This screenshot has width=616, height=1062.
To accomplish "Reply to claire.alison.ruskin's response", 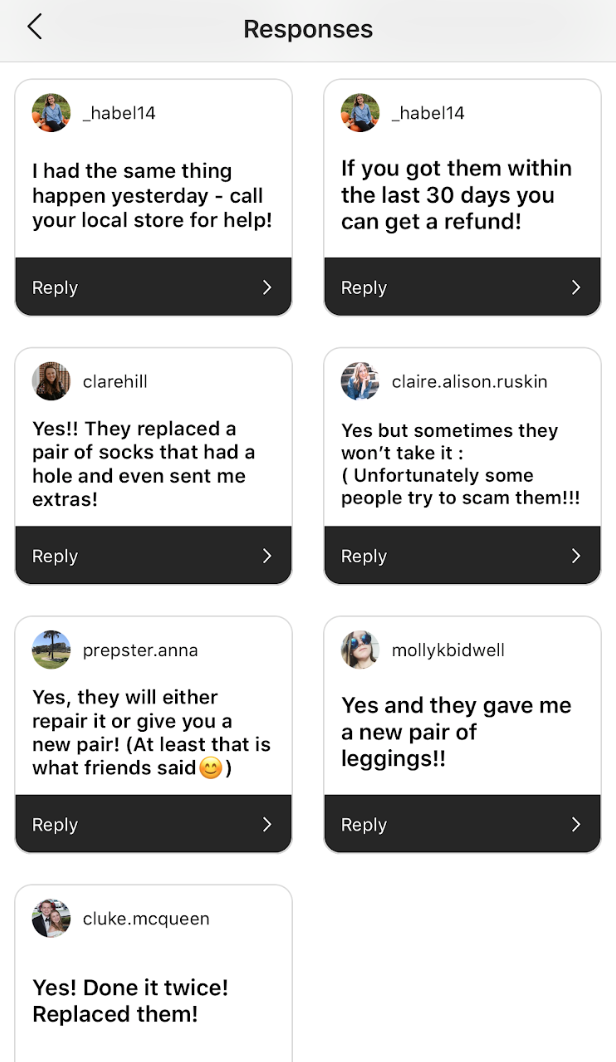I will 462,556.
